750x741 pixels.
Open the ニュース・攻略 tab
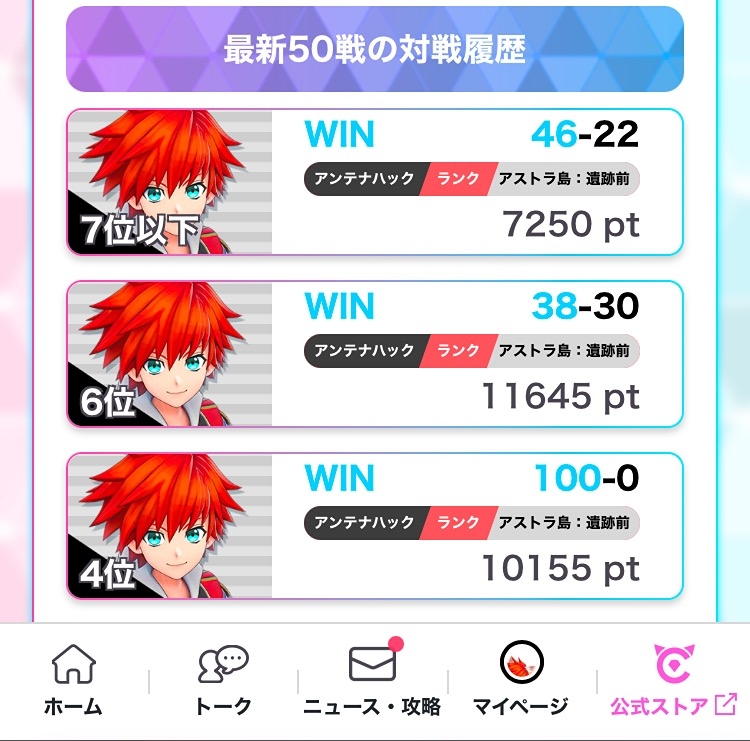[372, 682]
